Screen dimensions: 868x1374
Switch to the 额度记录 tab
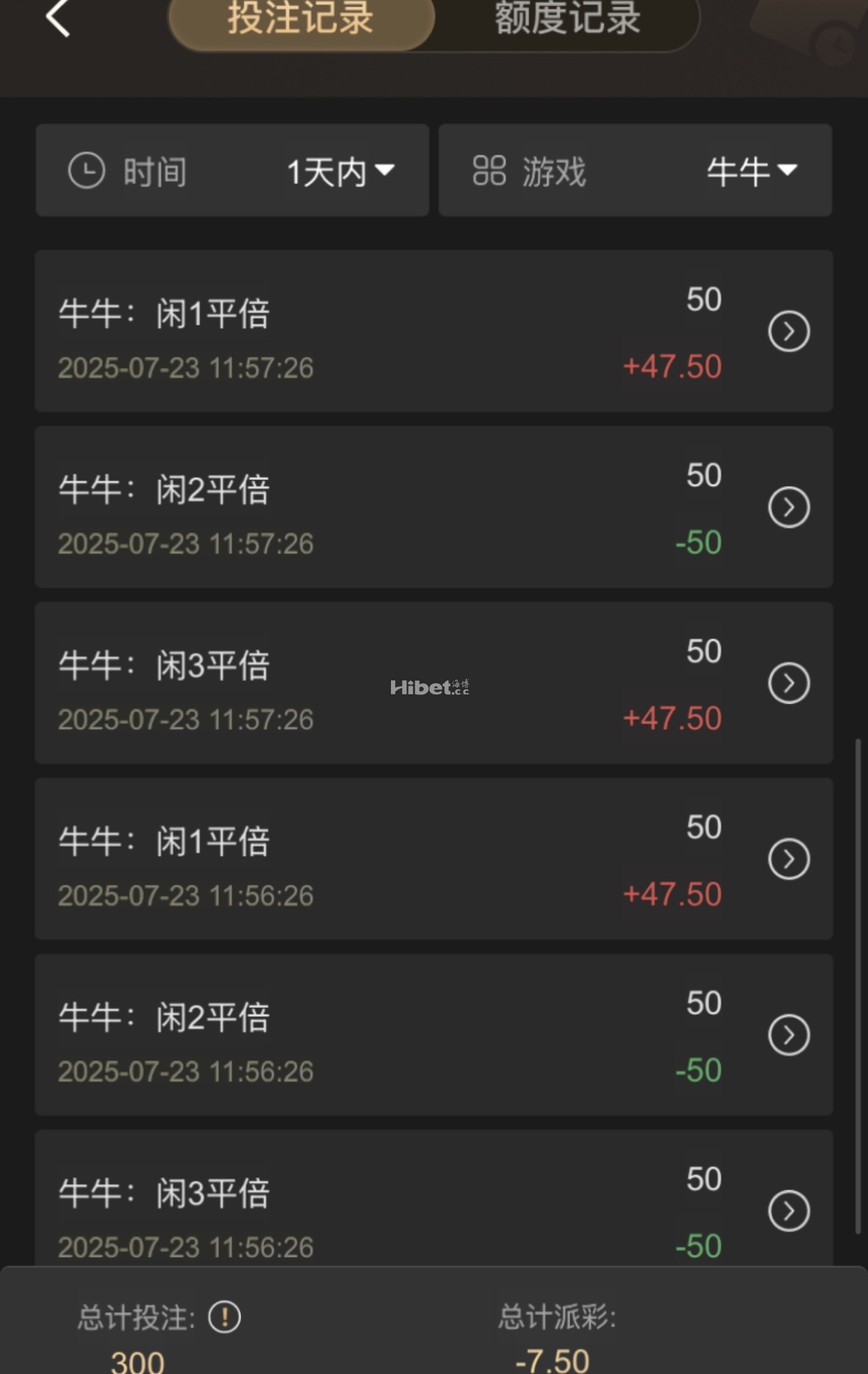click(567, 19)
